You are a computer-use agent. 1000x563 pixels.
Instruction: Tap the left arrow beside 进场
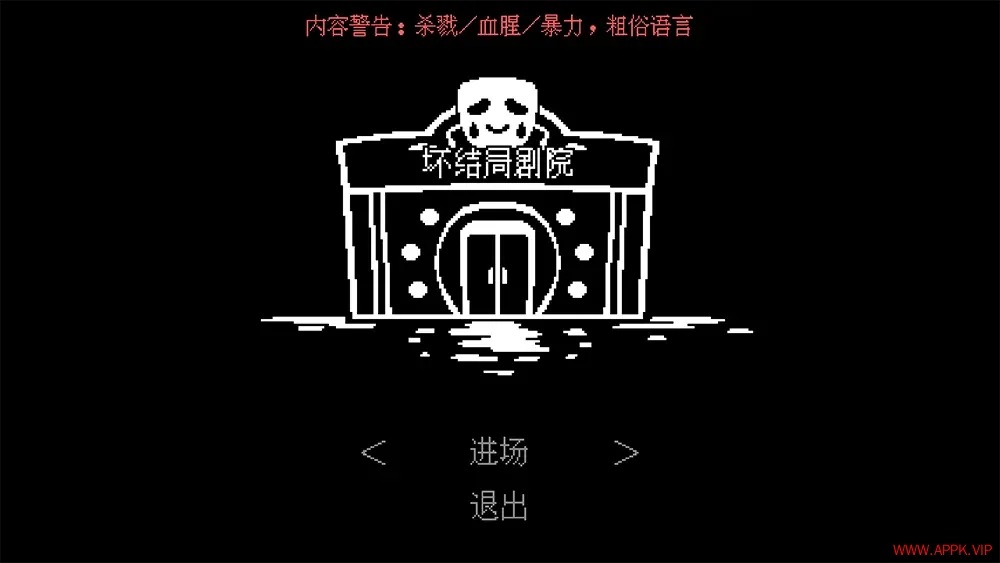click(373, 452)
